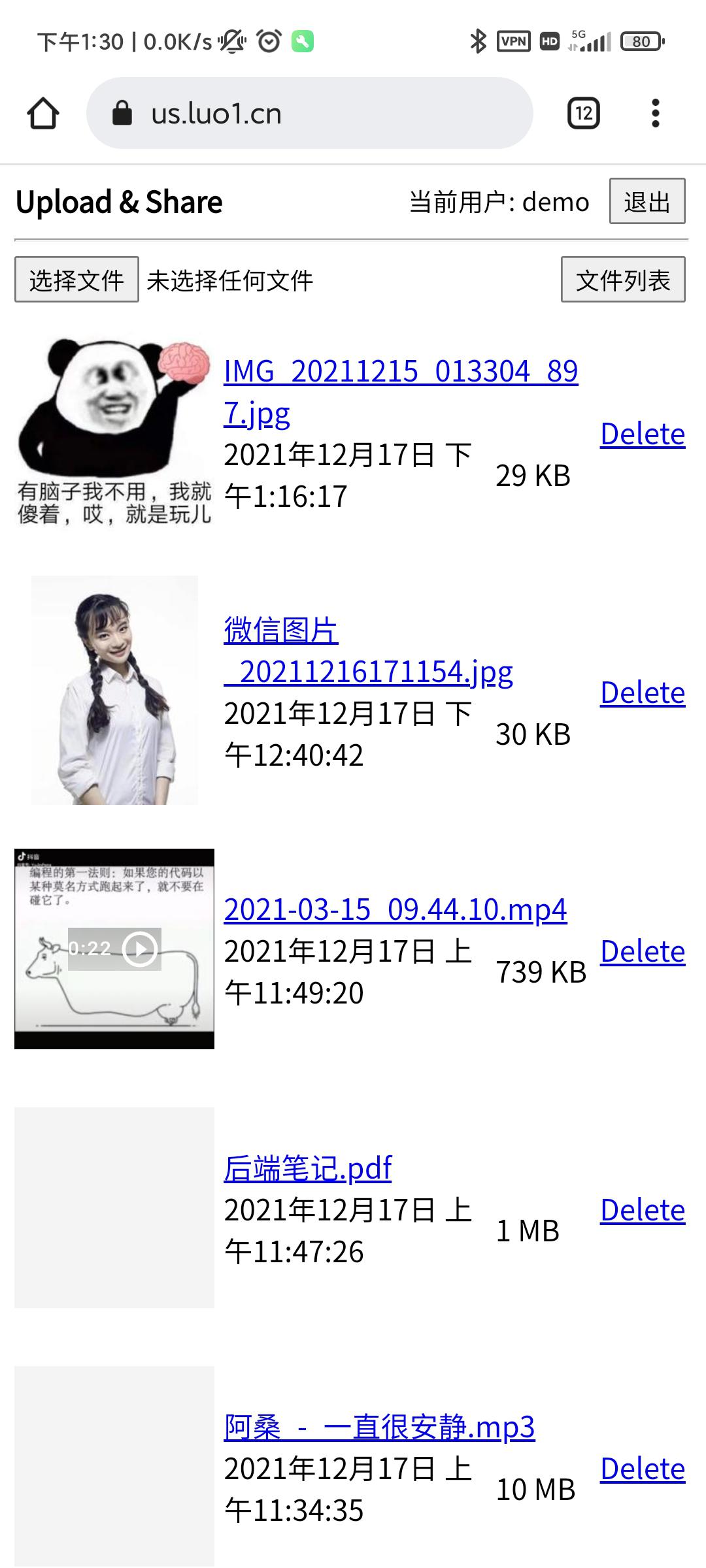Delete 微信图片_20211216171154.jpg
The height and width of the screenshot is (1568, 706).
pos(642,693)
